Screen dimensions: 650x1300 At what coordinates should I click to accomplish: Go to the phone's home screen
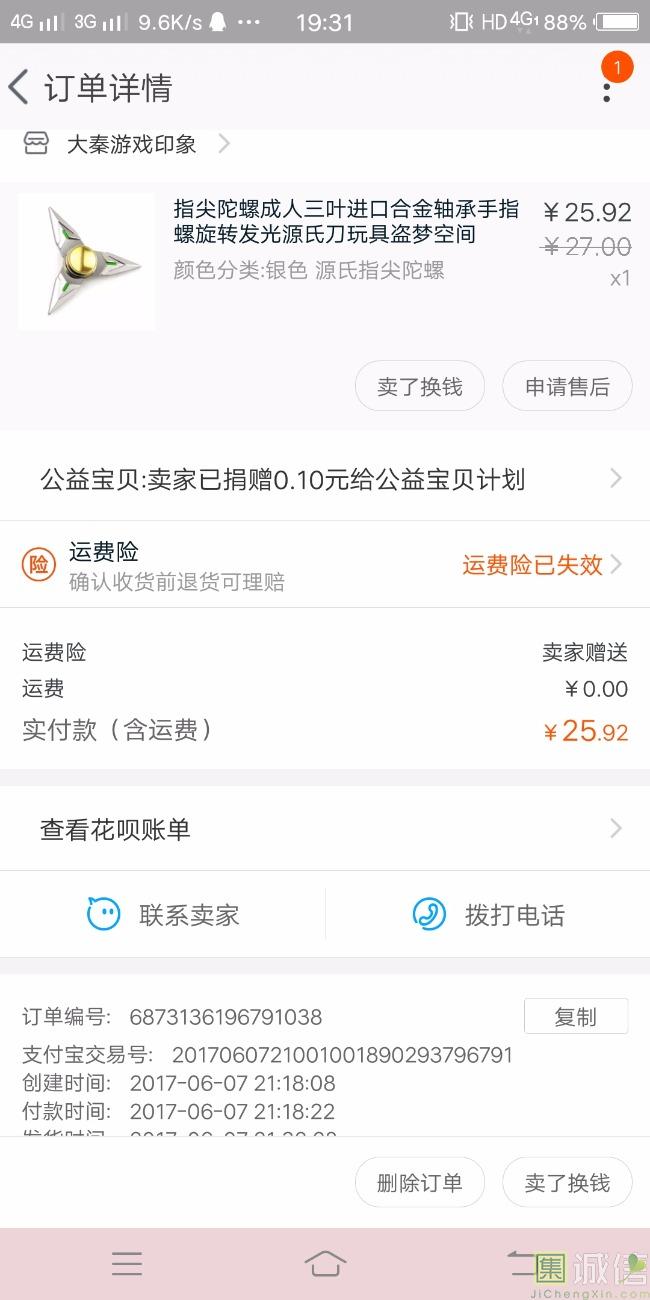(x=325, y=1264)
